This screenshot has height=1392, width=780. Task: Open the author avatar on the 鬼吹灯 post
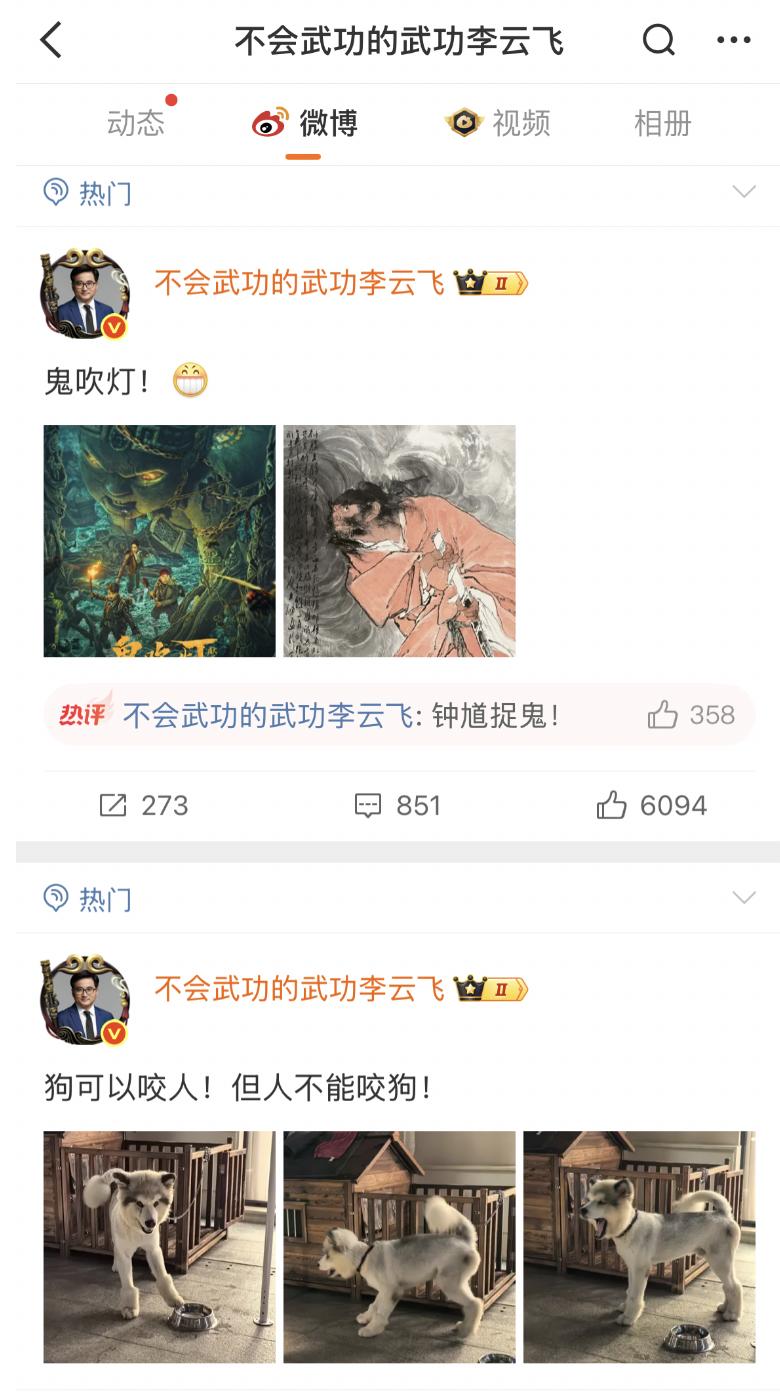(85, 295)
